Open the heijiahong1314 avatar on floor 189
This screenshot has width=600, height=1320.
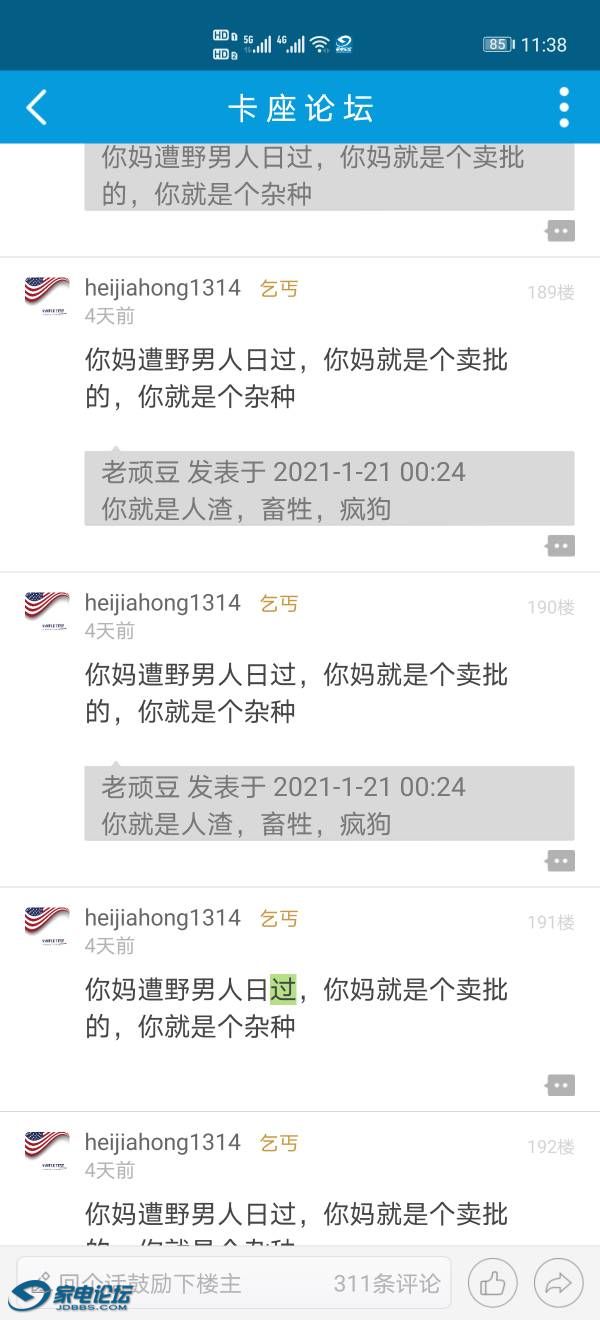[x=47, y=295]
